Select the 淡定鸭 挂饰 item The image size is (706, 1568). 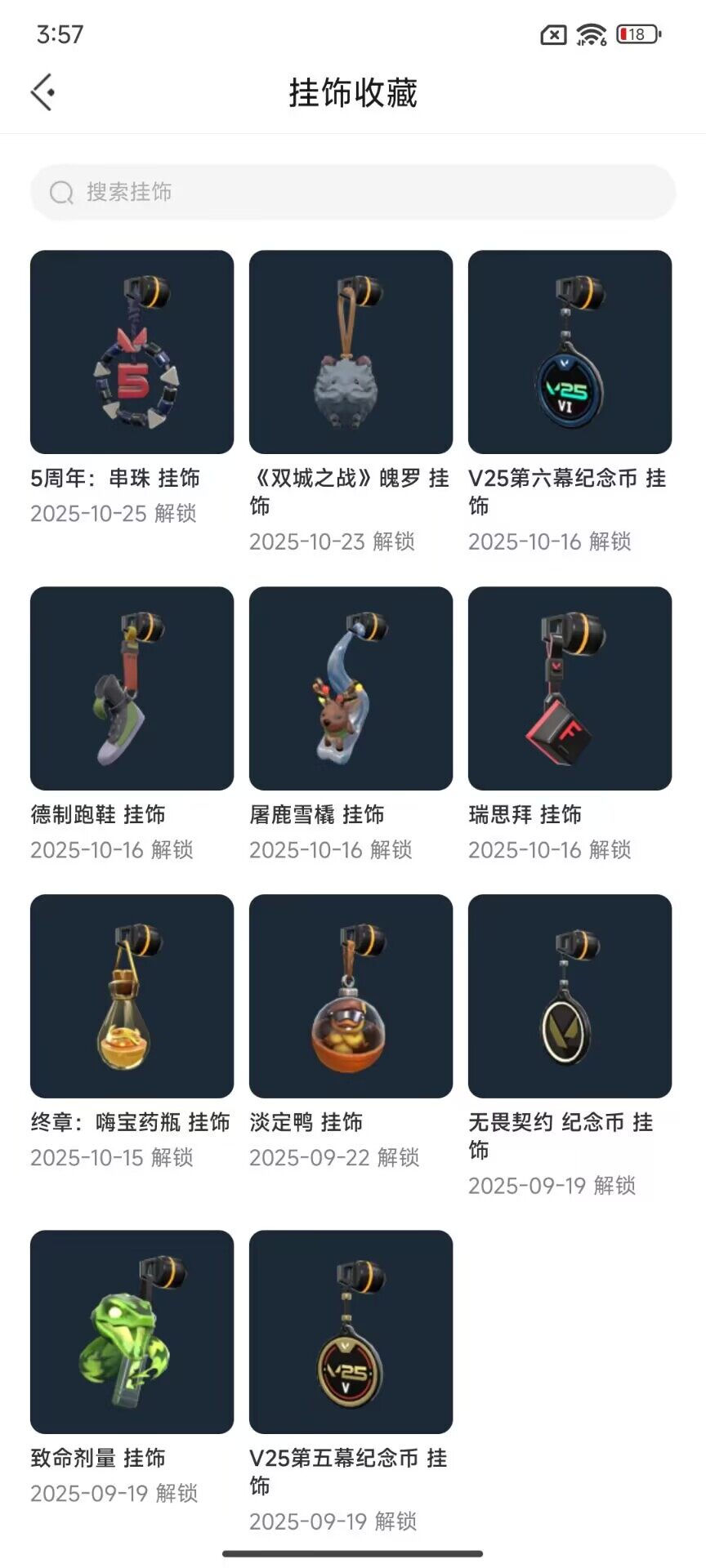coord(351,996)
